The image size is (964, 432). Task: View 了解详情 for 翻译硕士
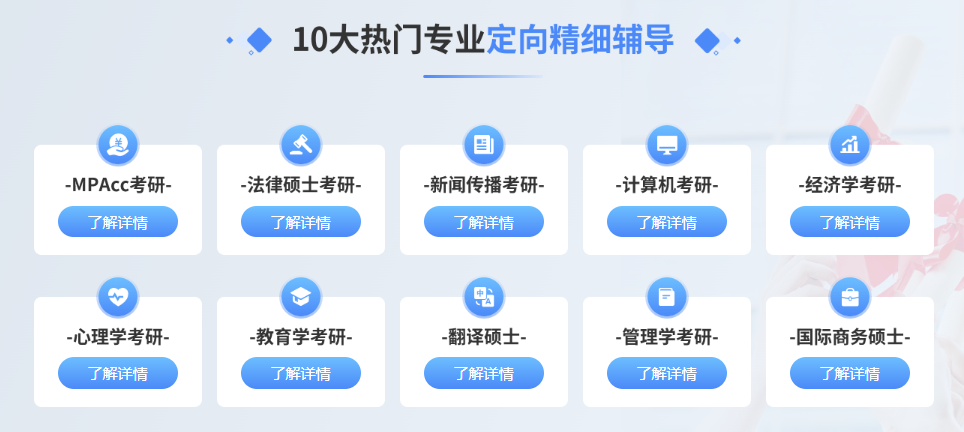(484, 374)
